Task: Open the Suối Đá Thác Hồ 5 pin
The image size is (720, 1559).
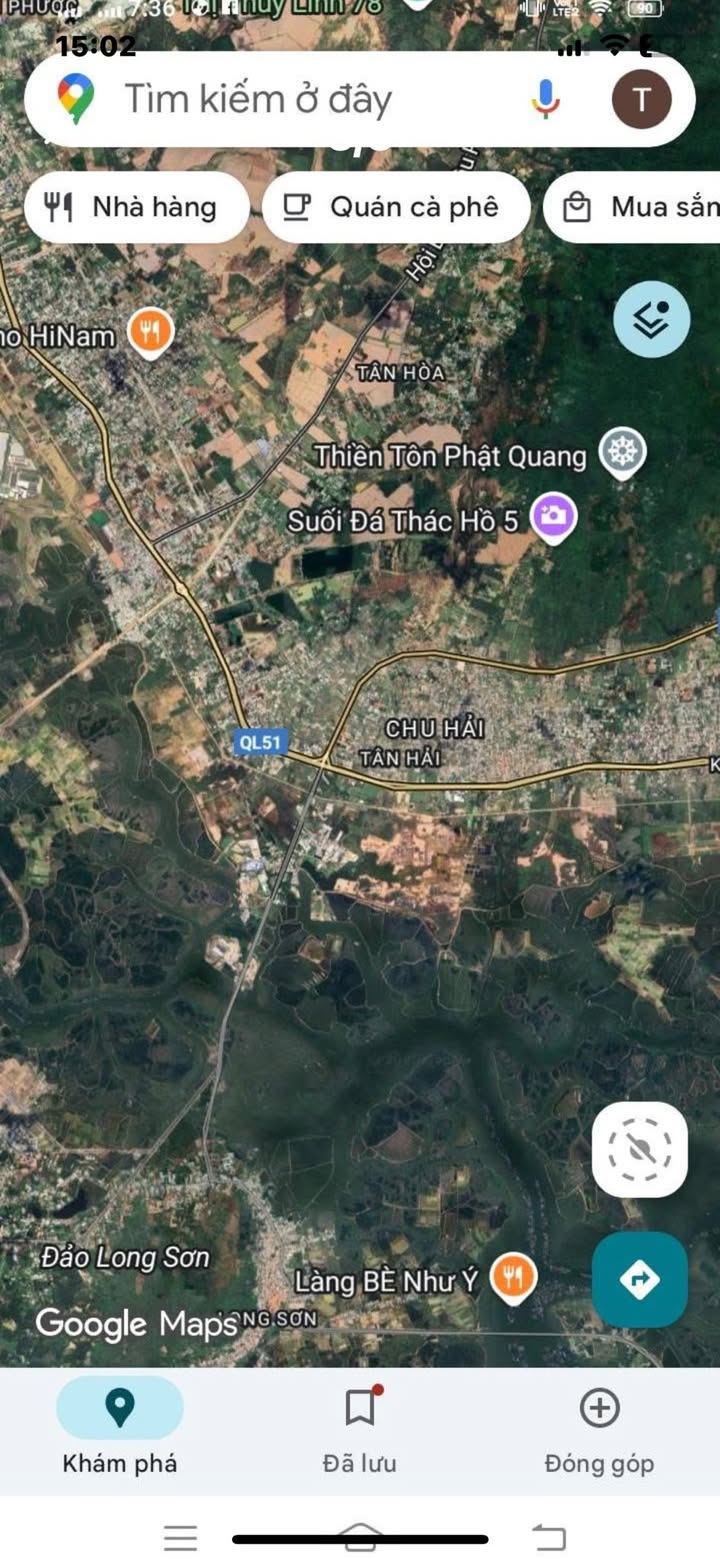Action: pos(553,517)
